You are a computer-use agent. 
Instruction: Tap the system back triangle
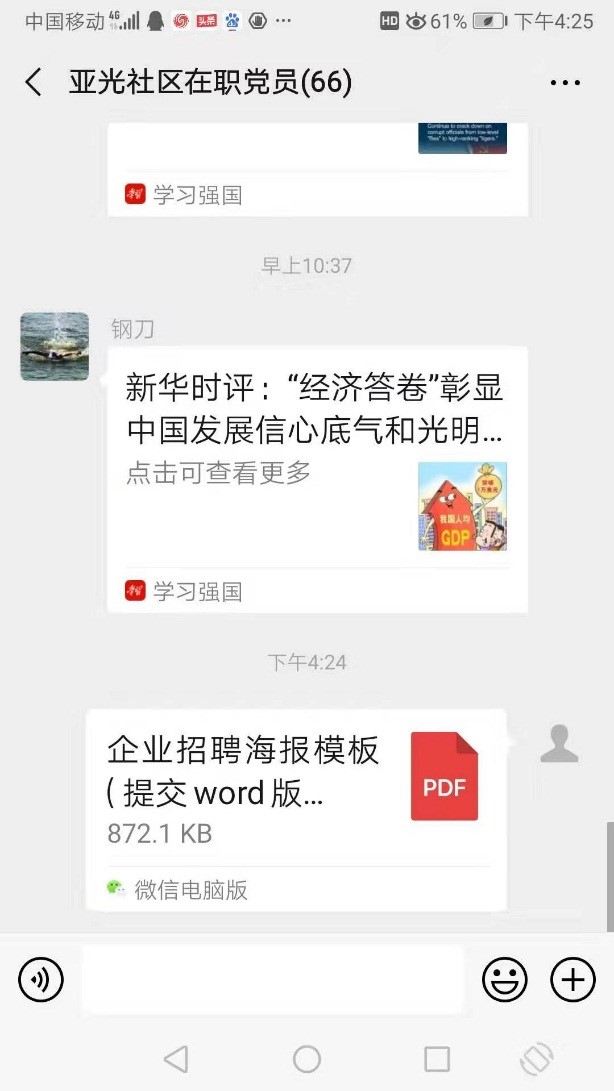[176, 1059]
